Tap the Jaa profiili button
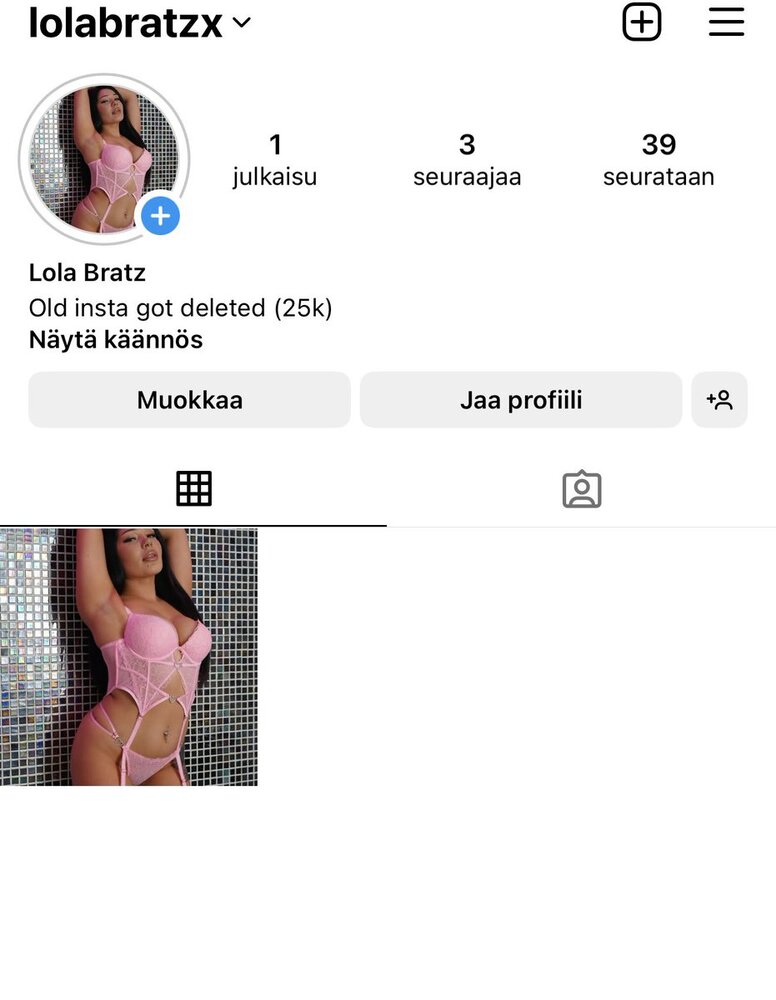 pos(521,401)
